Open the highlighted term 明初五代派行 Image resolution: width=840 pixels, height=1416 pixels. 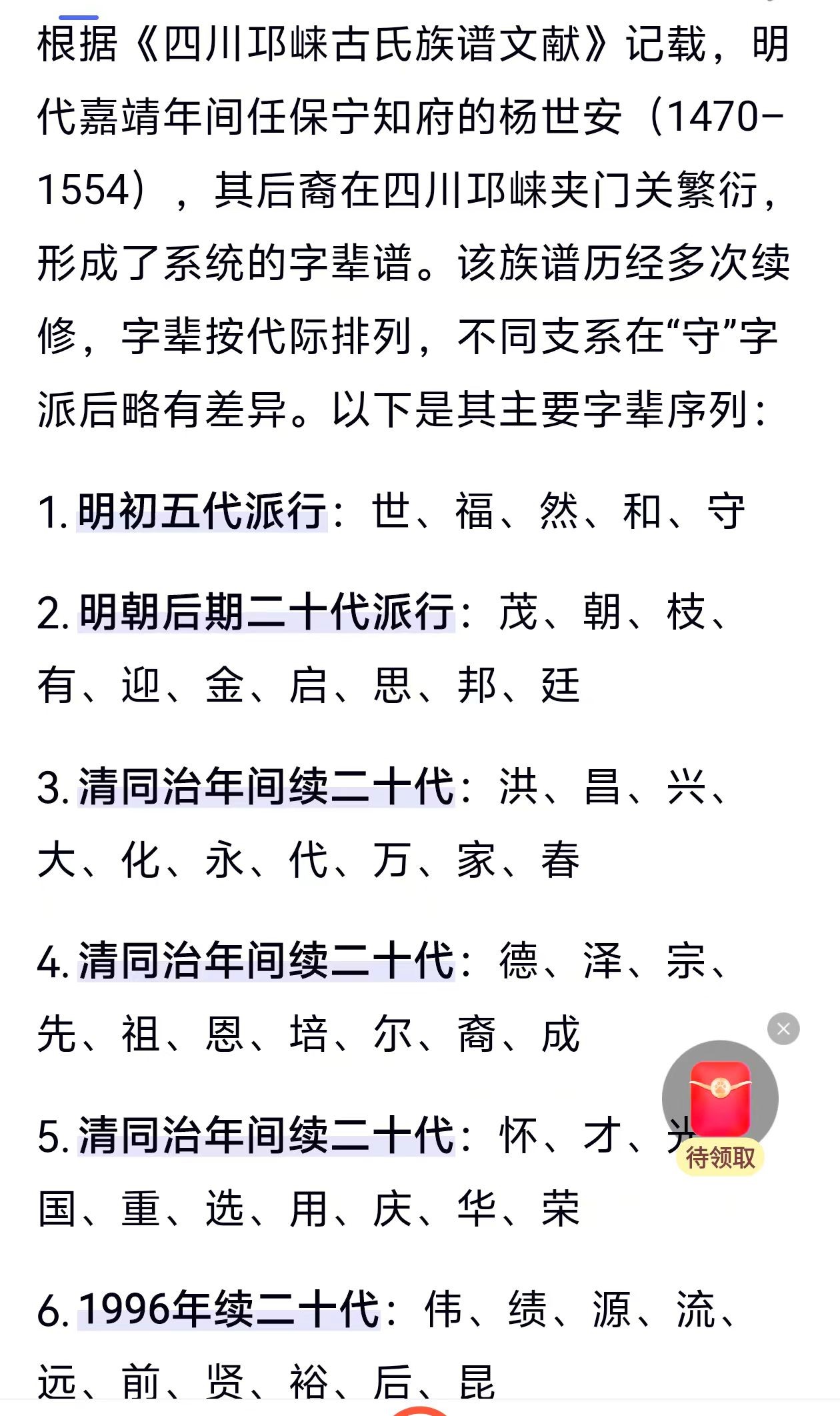tap(202, 512)
